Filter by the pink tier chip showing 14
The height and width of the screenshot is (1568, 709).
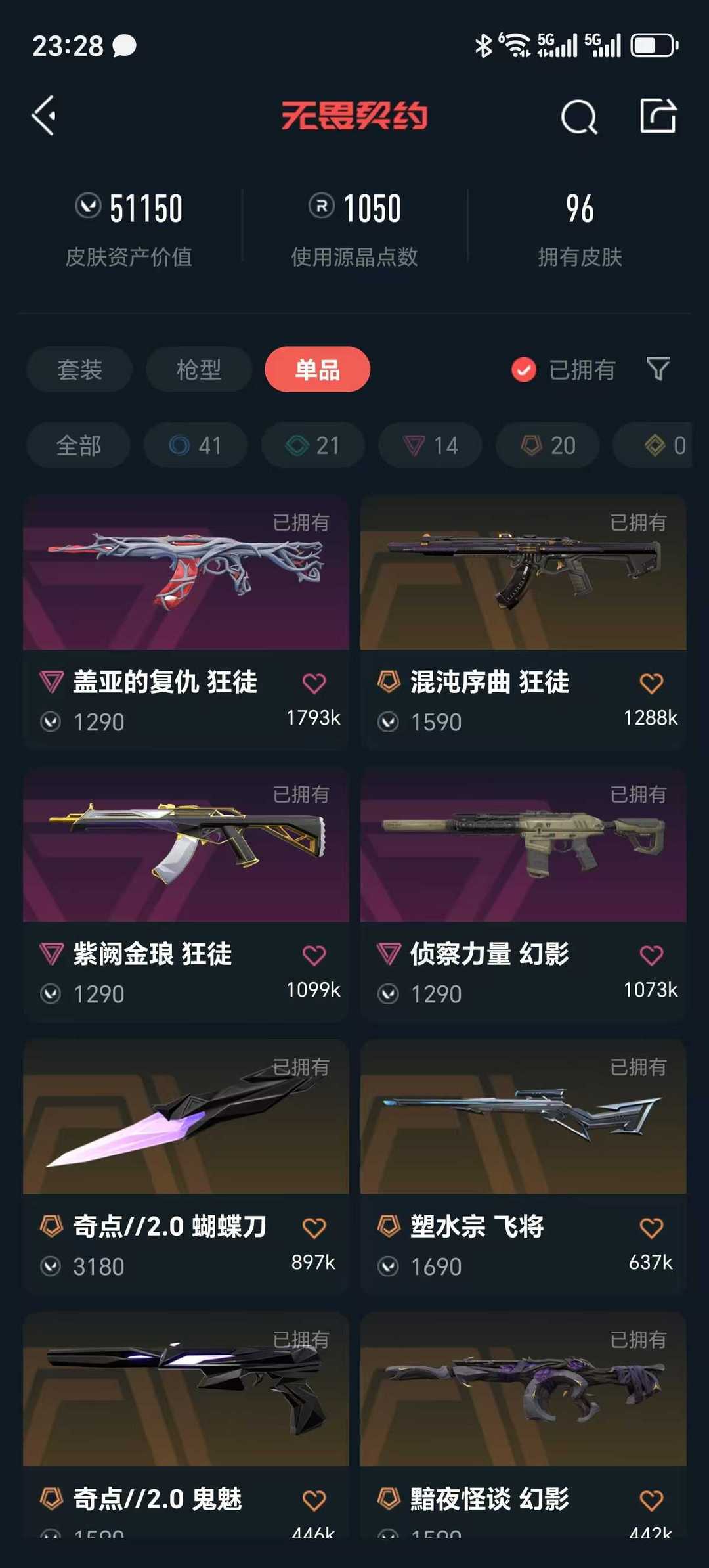(430, 445)
